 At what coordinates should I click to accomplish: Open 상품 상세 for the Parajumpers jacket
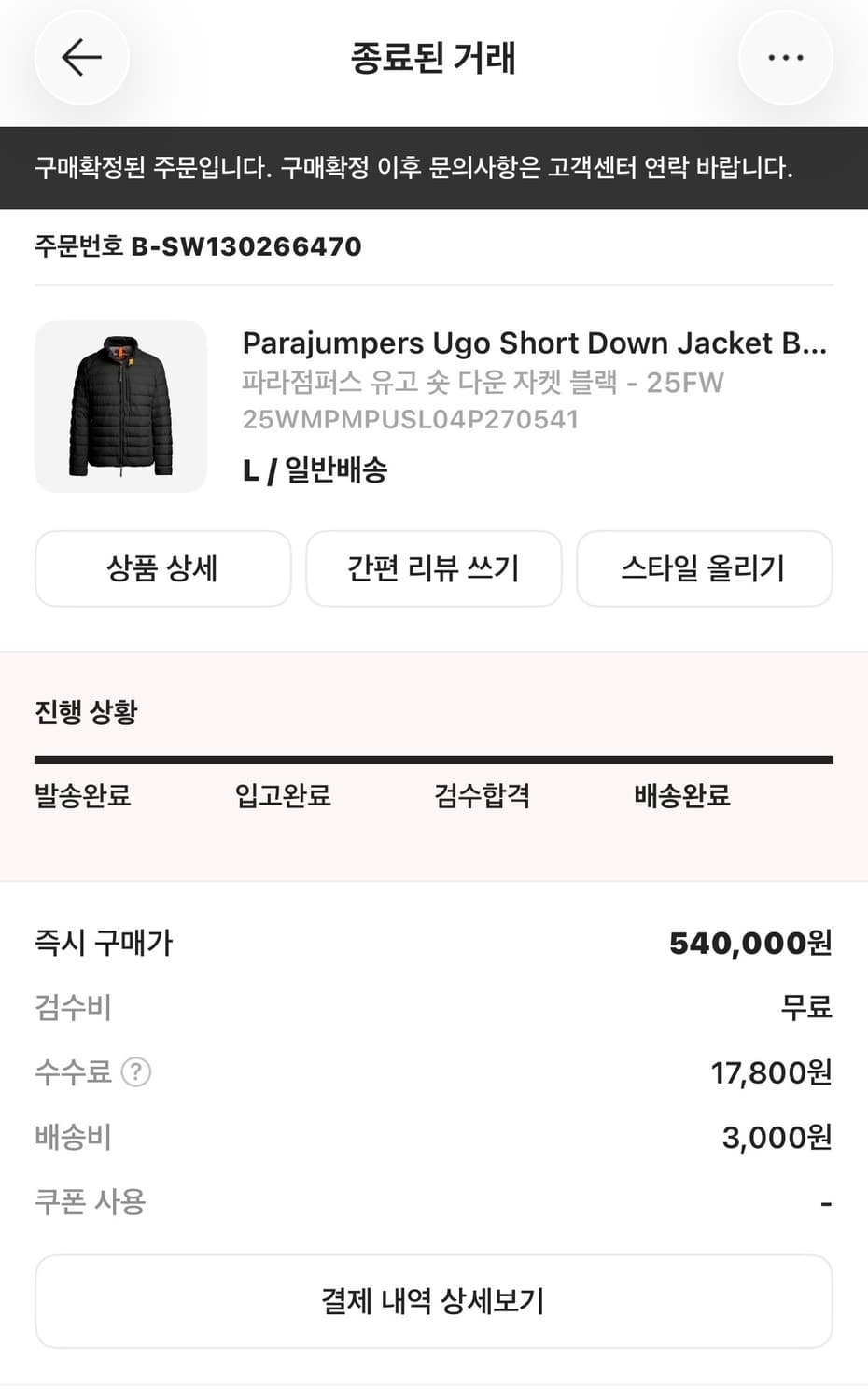tap(162, 568)
